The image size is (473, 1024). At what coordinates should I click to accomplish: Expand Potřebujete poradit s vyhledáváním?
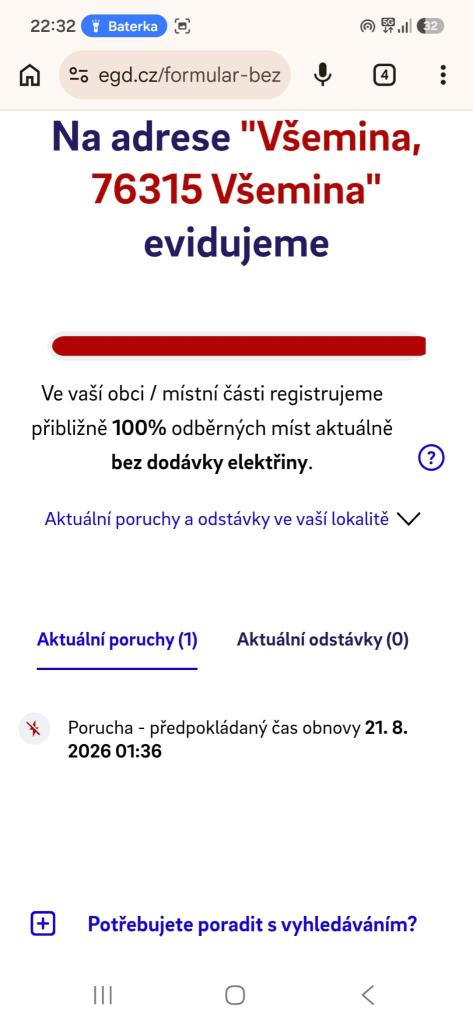[223, 924]
